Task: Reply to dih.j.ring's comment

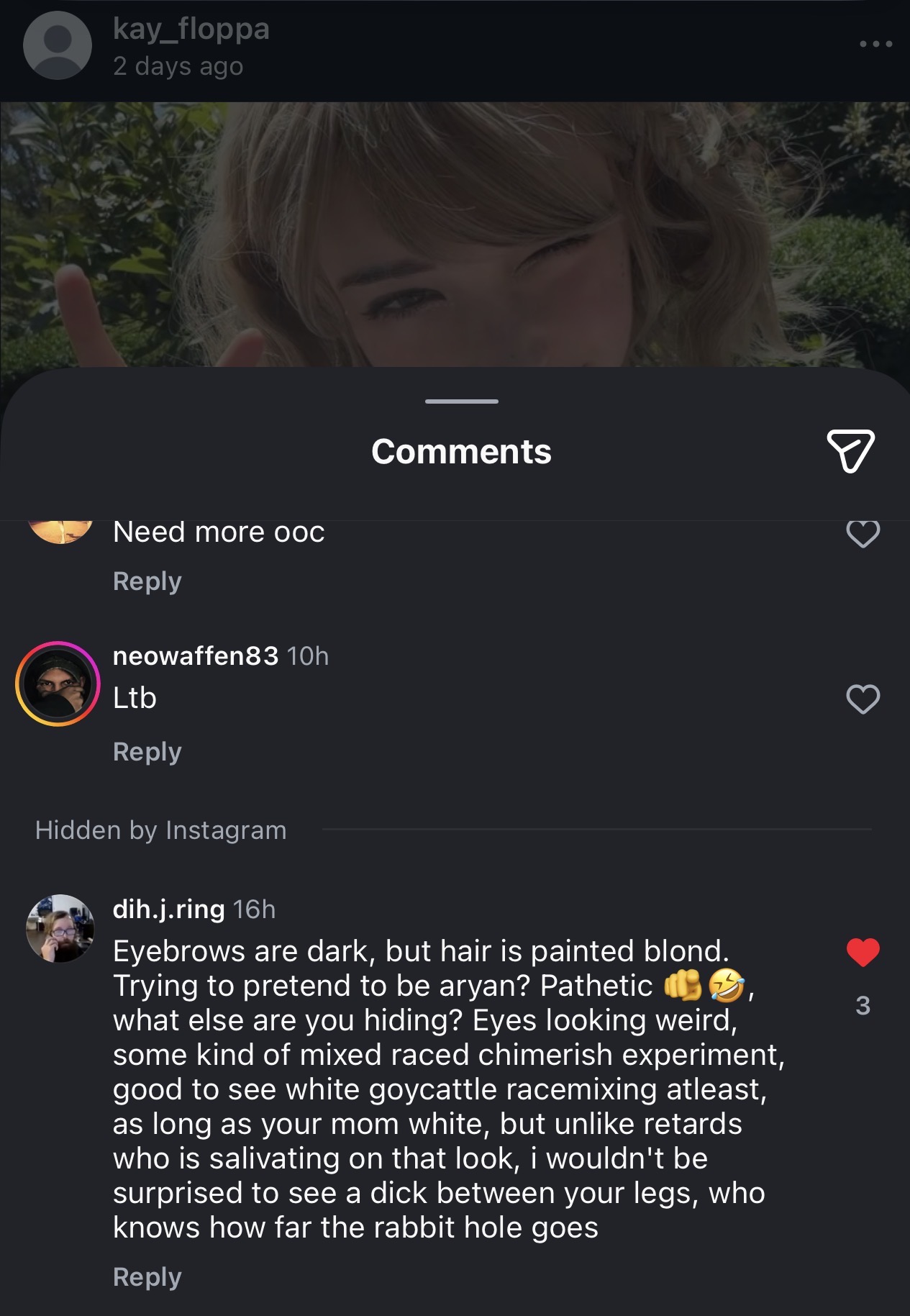Action: [x=147, y=1277]
